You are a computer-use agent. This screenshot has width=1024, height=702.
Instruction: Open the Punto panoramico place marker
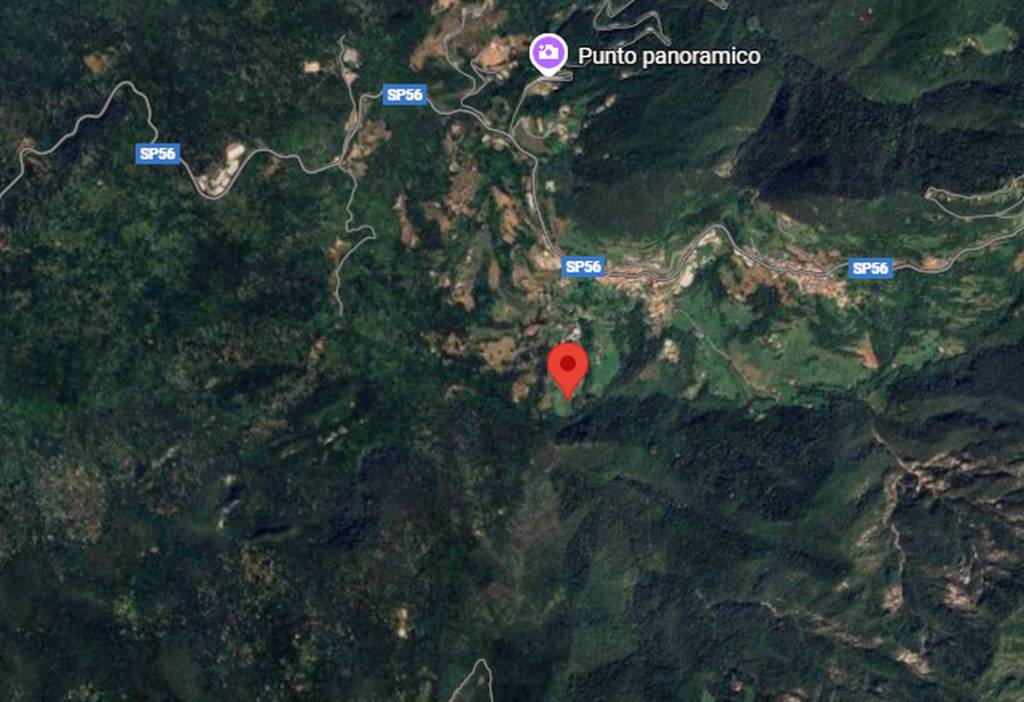pos(546,52)
